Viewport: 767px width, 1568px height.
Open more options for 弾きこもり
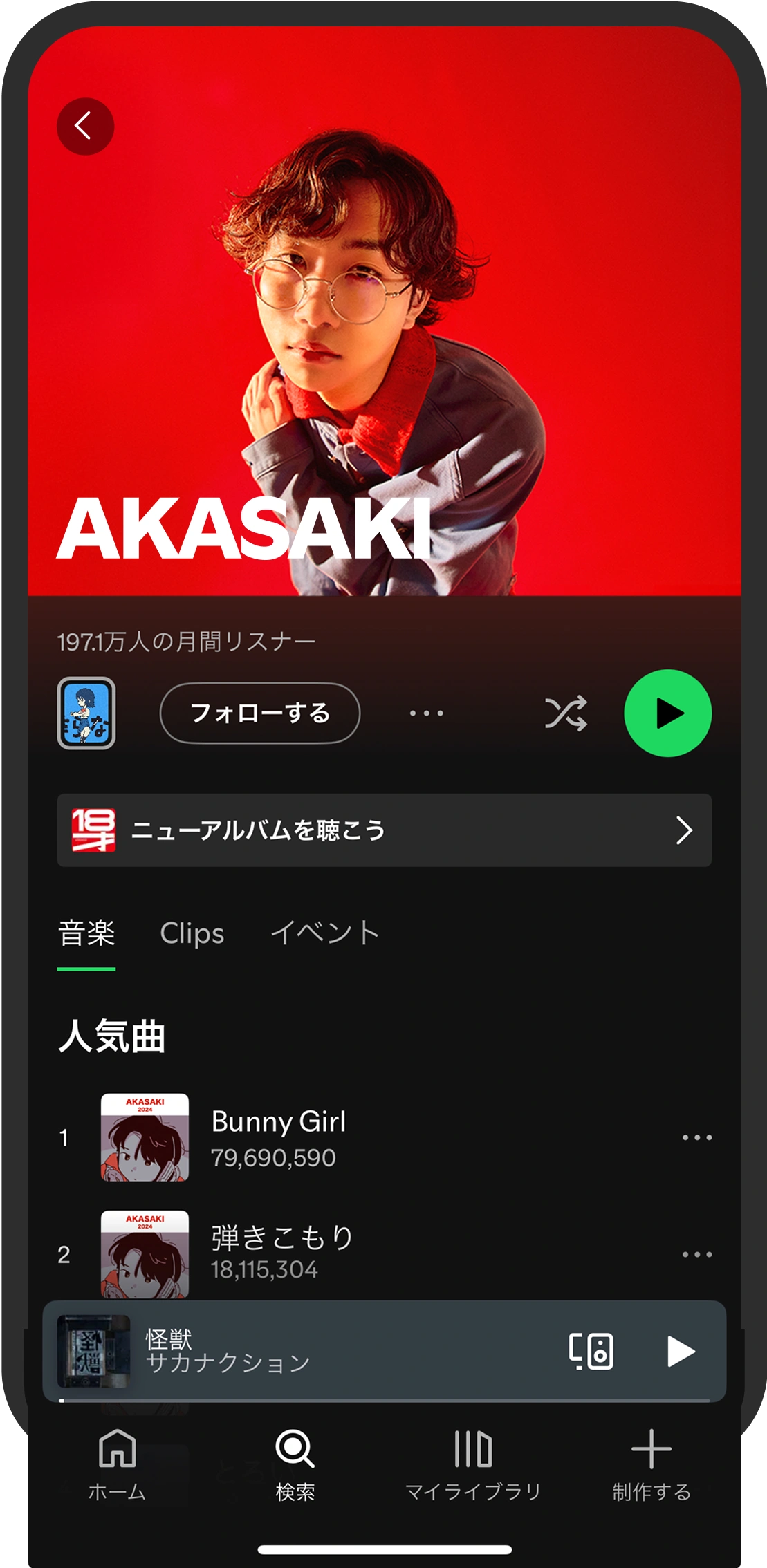696,1254
